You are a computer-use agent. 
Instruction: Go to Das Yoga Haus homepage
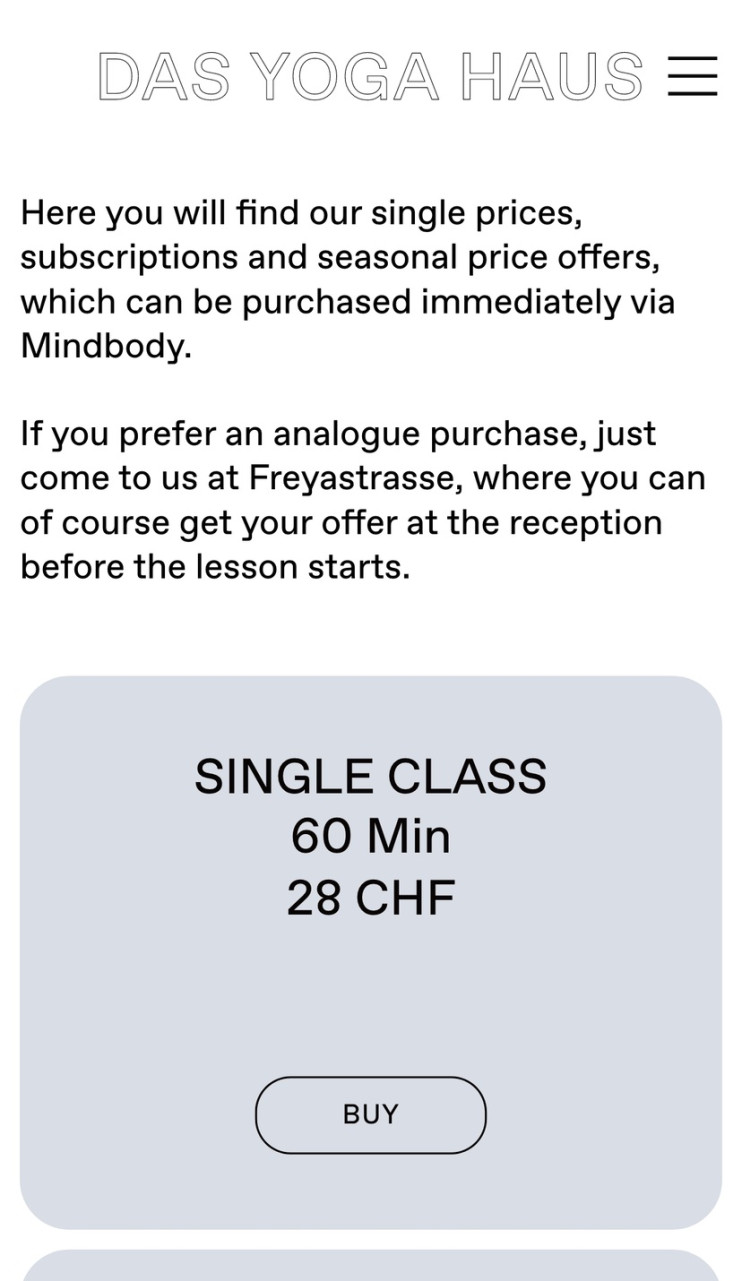pyautogui.click(x=370, y=76)
